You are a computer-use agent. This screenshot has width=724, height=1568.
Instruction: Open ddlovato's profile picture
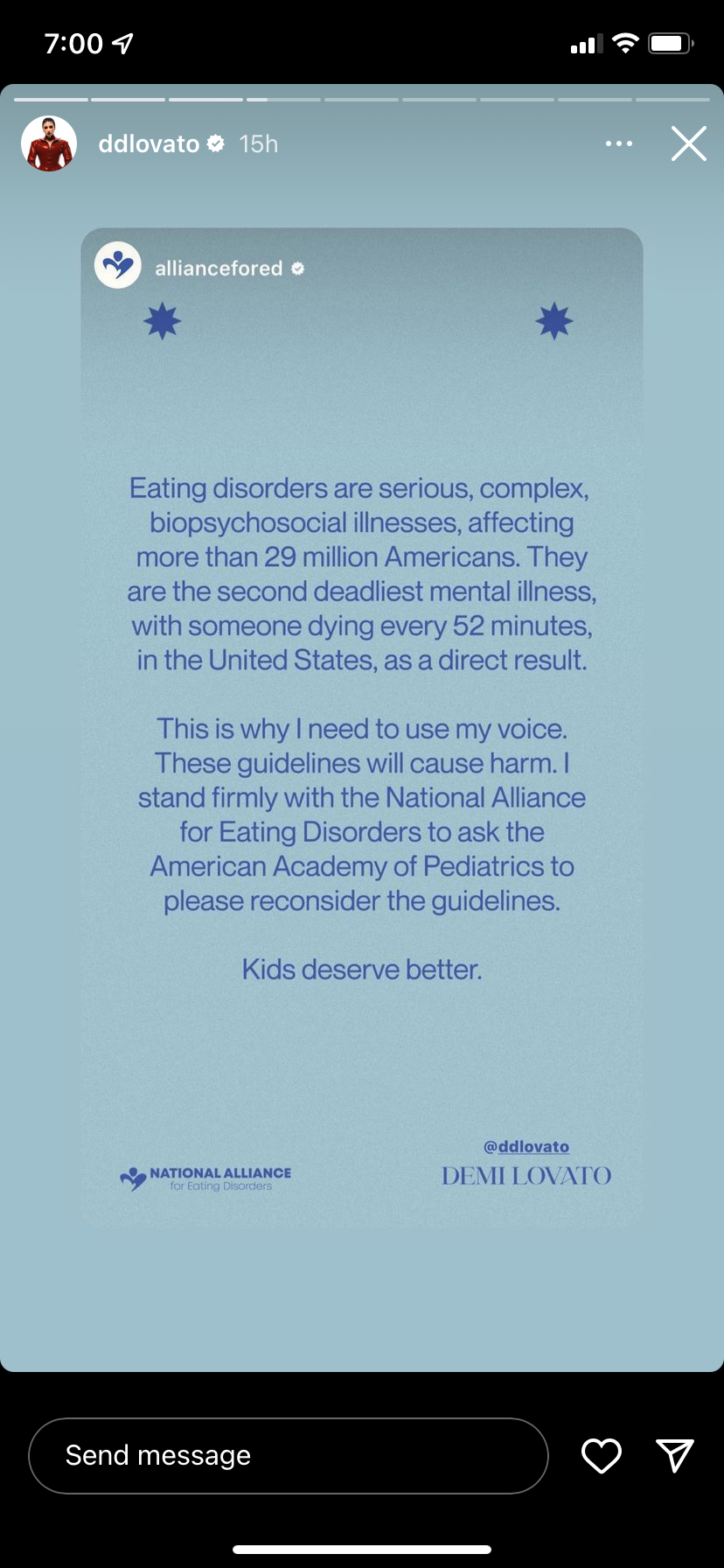[x=49, y=143]
